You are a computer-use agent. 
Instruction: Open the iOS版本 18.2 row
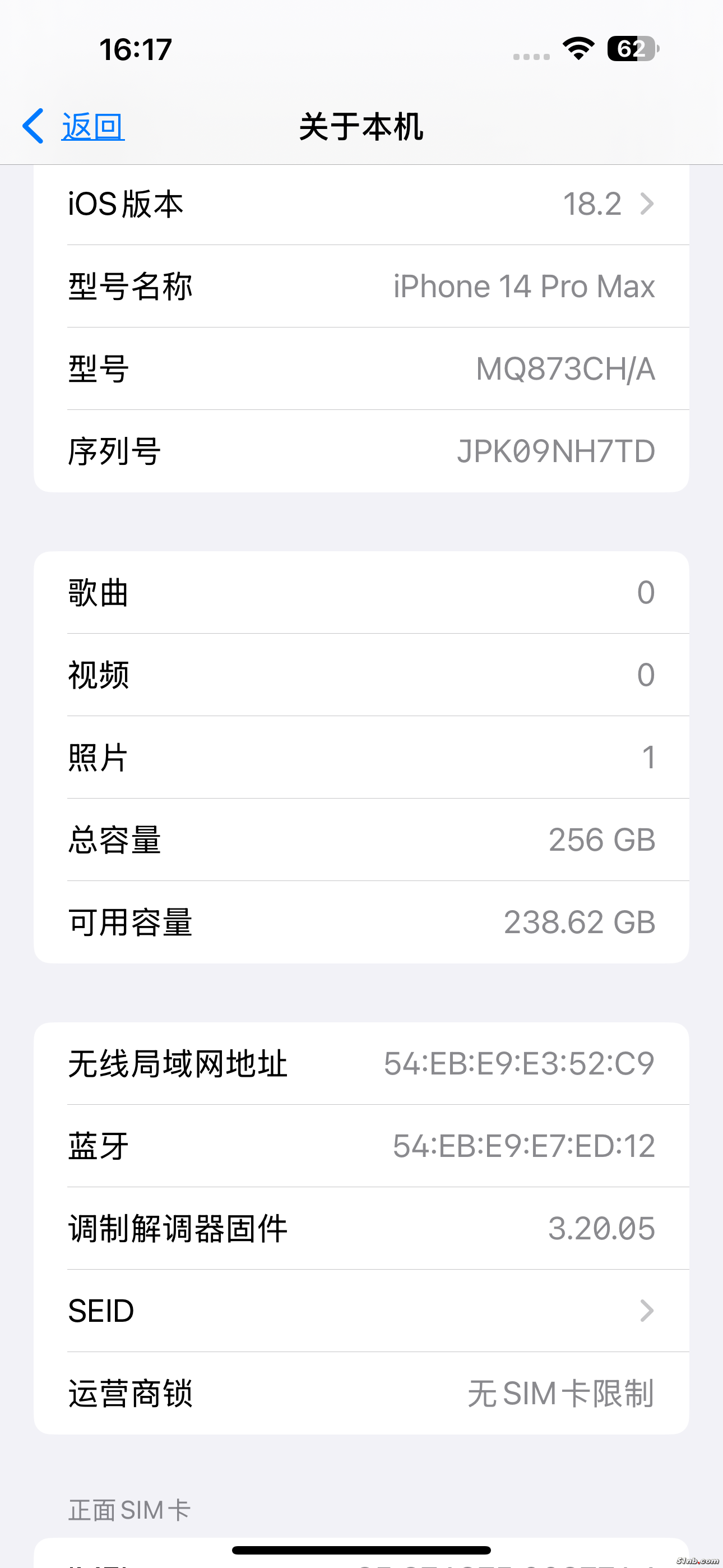point(361,204)
